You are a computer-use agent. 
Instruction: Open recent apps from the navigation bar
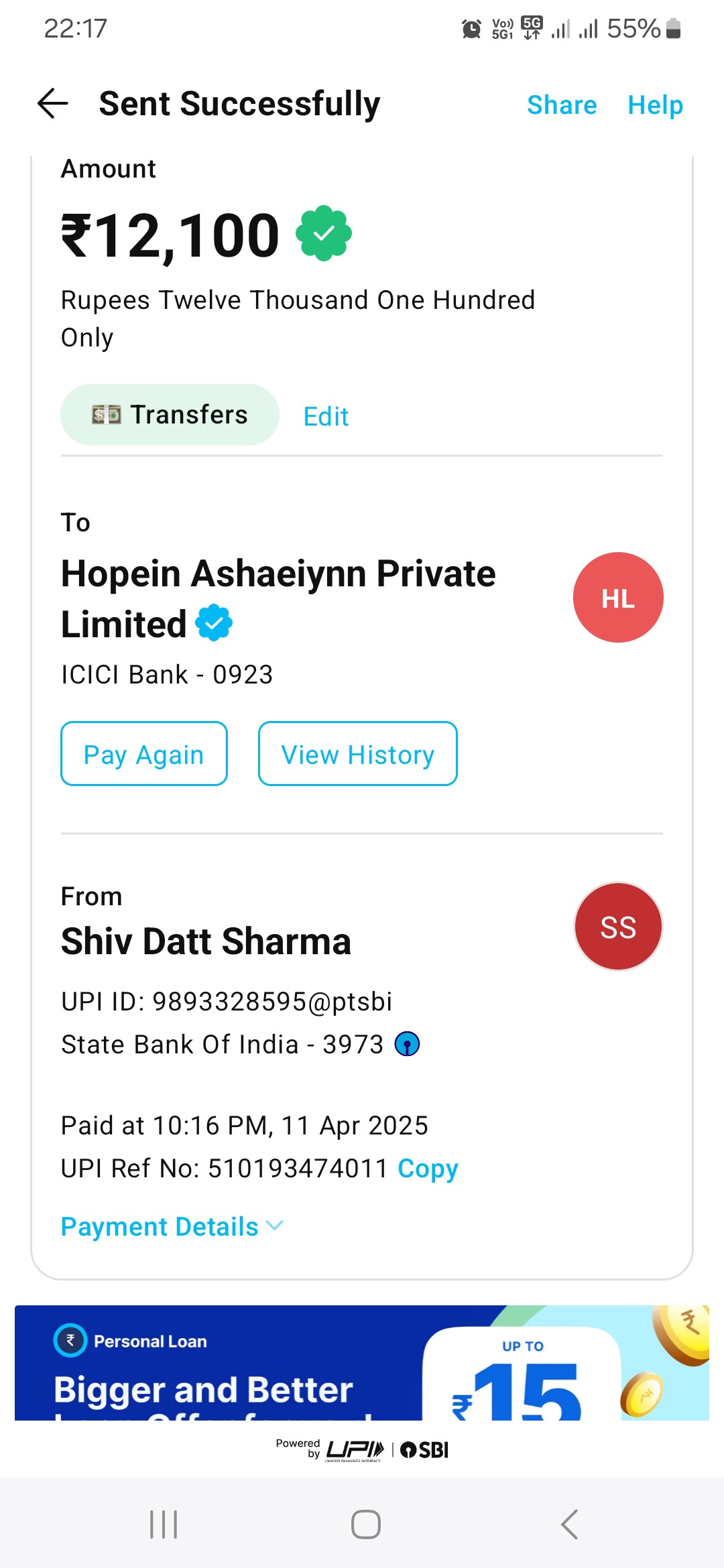coord(164,1524)
